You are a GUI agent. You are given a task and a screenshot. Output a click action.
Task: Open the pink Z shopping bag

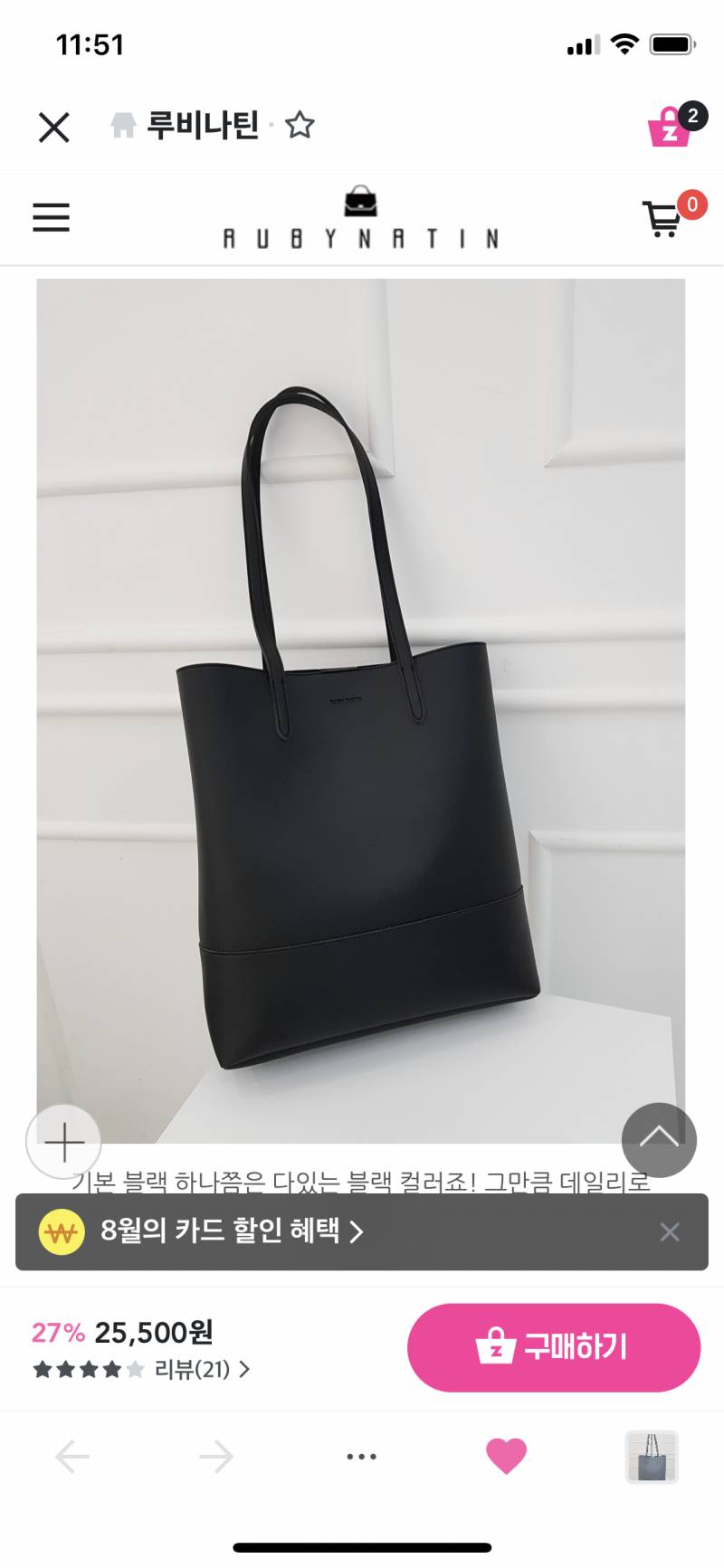(x=672, y=126)
